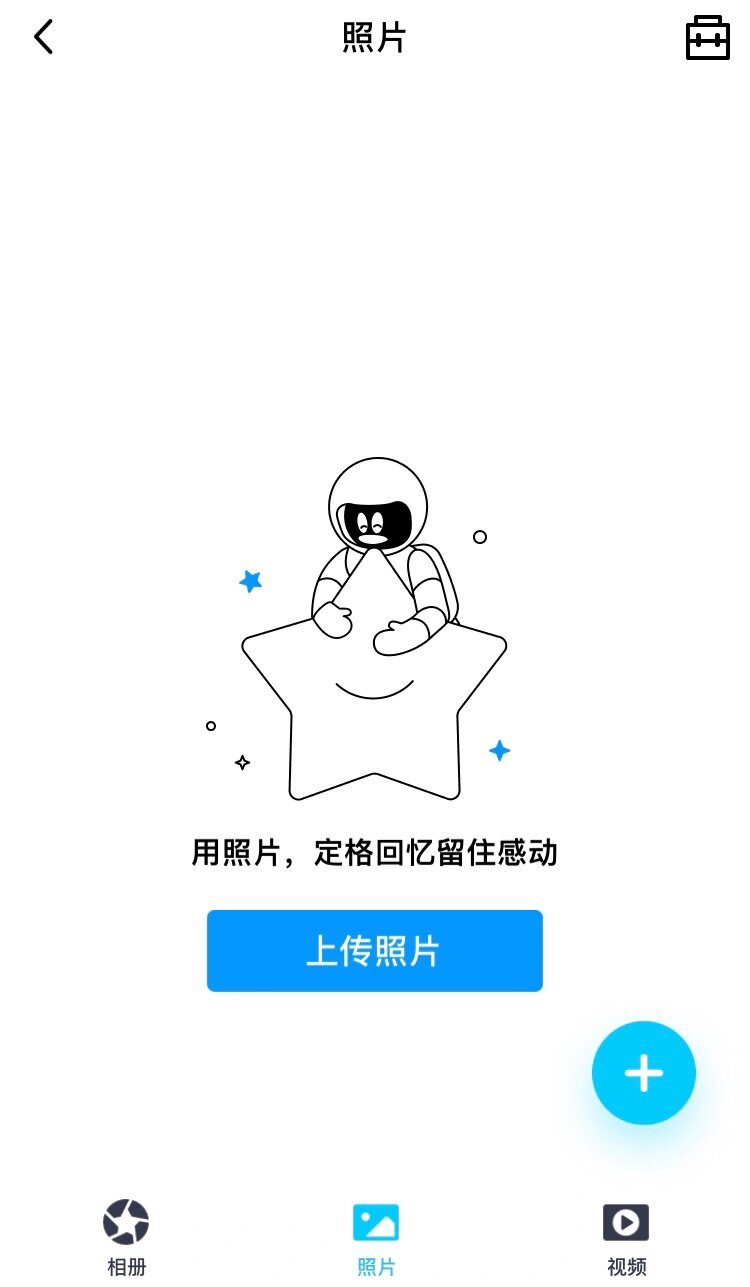Tap the hollow circle decoration left of star

(210, 725)
